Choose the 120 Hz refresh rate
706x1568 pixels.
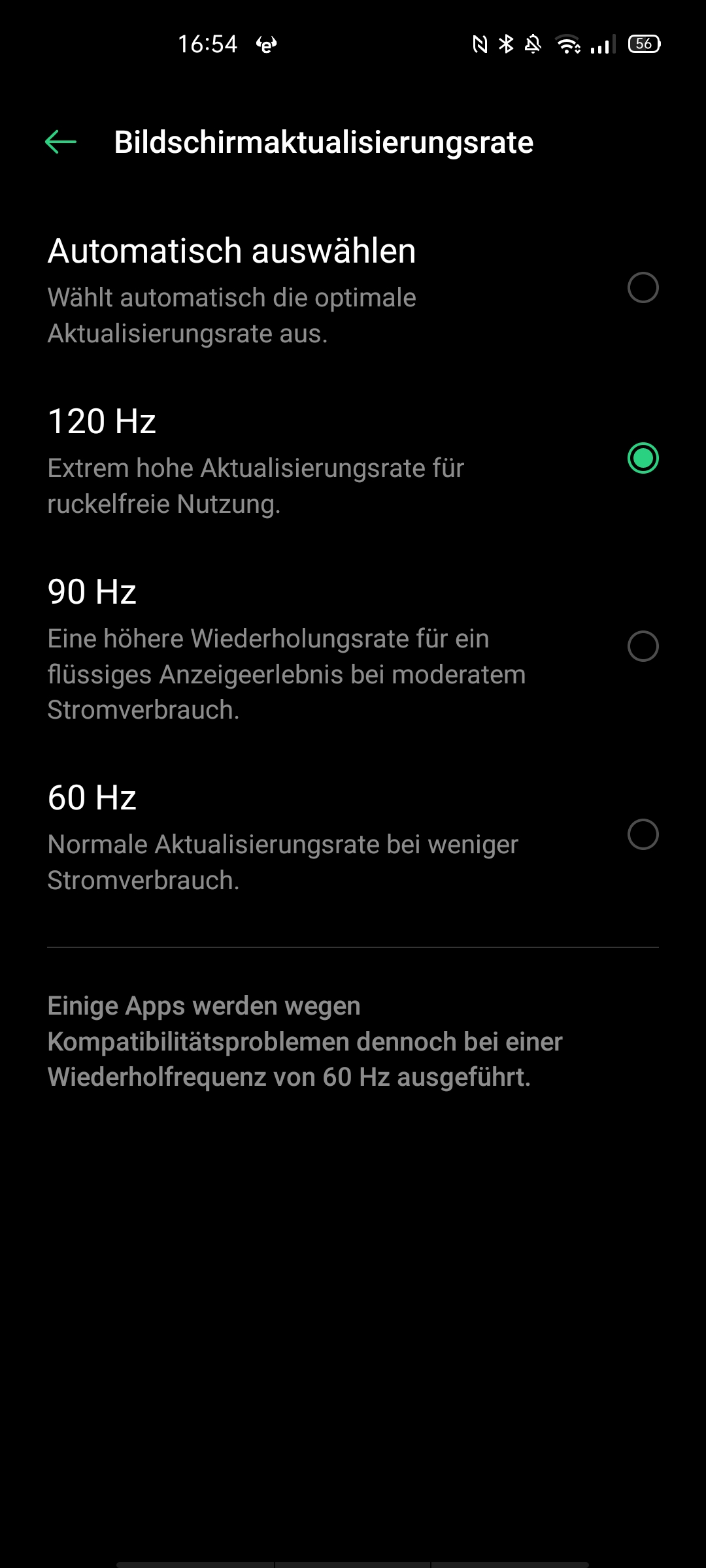coord(642,458)
